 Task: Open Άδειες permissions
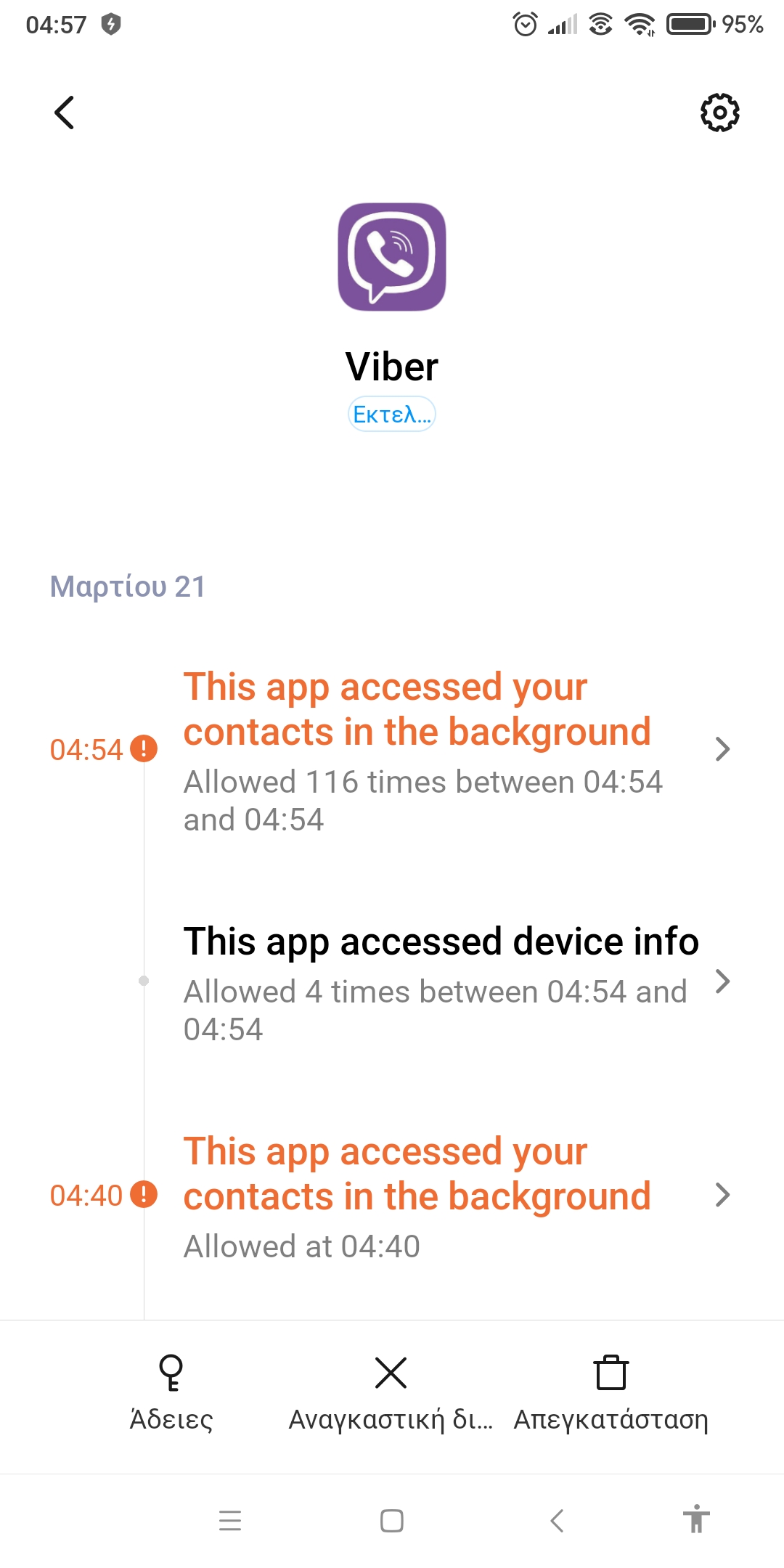coord(171,1394)
